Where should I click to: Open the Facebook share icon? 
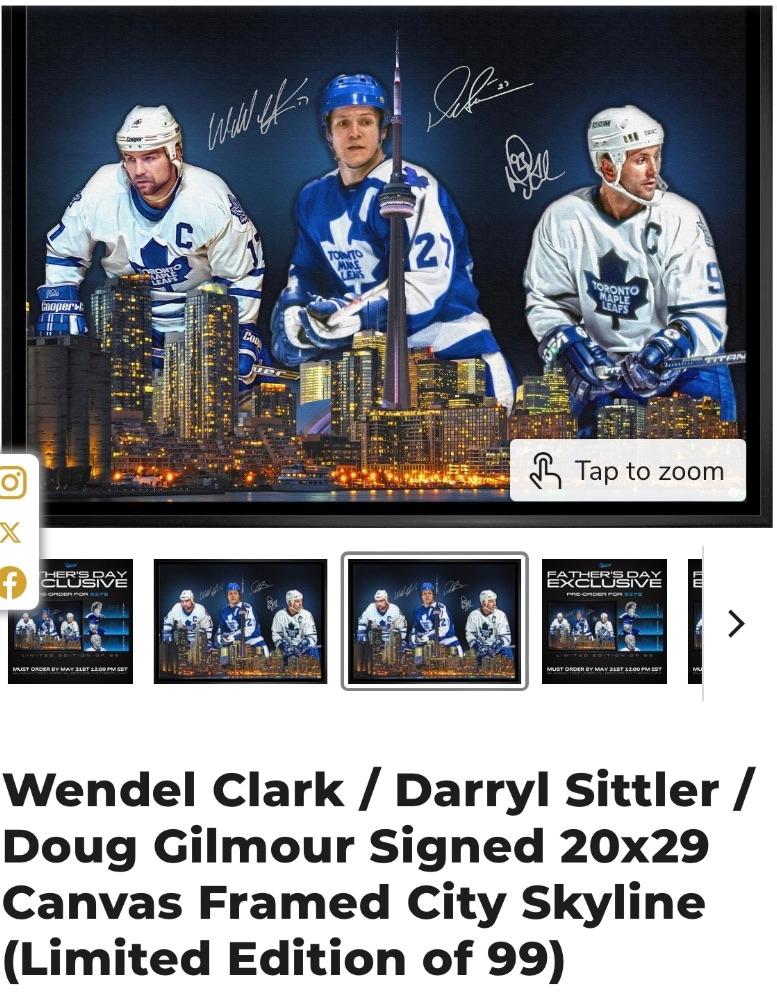point(12,582)
